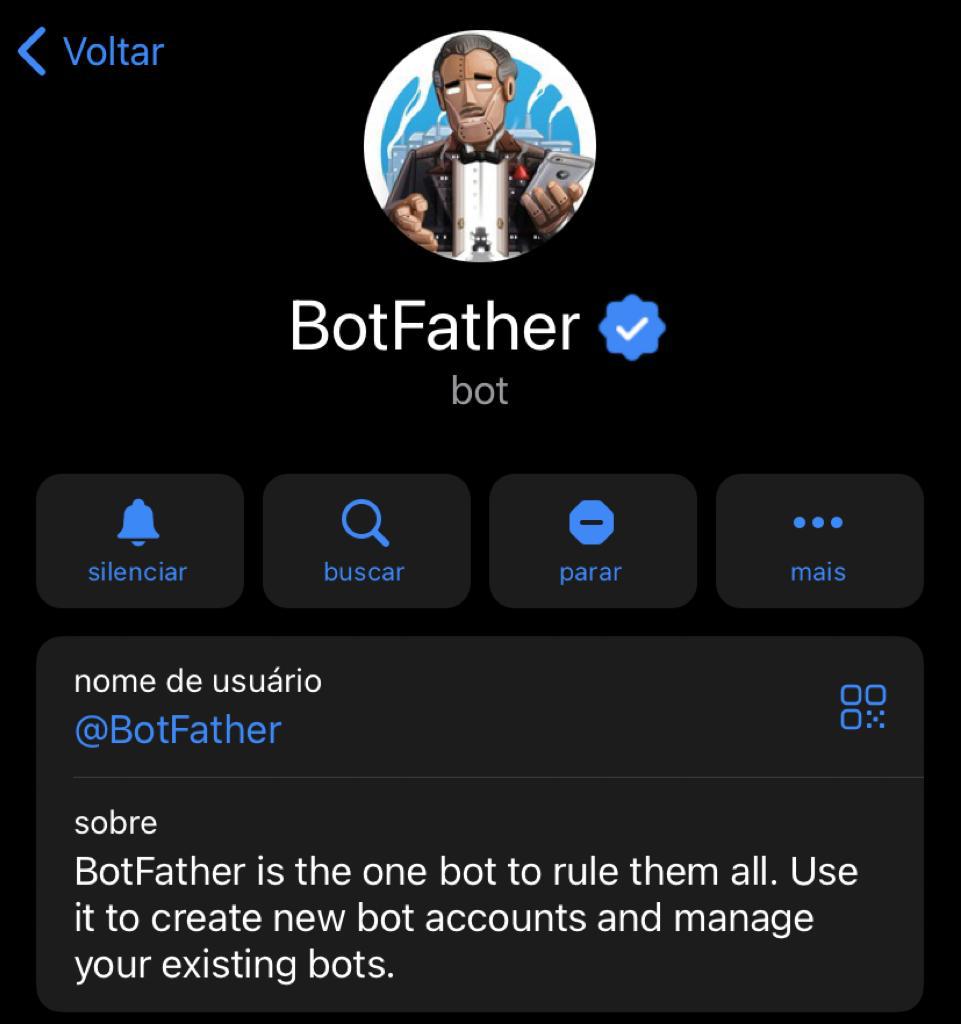Search this chat using buscar
The width and height of the screenshot is (961, 1024).
[x=365, y=541]
